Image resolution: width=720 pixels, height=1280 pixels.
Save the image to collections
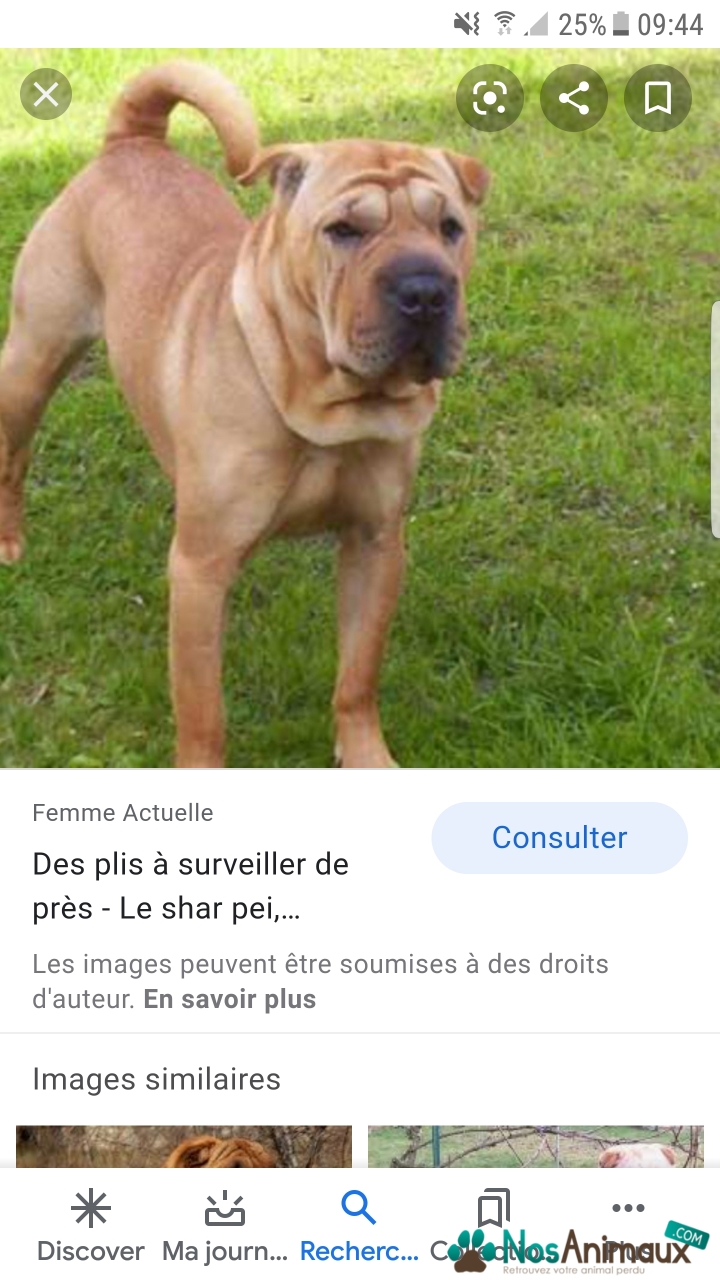[x=658, y=98]
